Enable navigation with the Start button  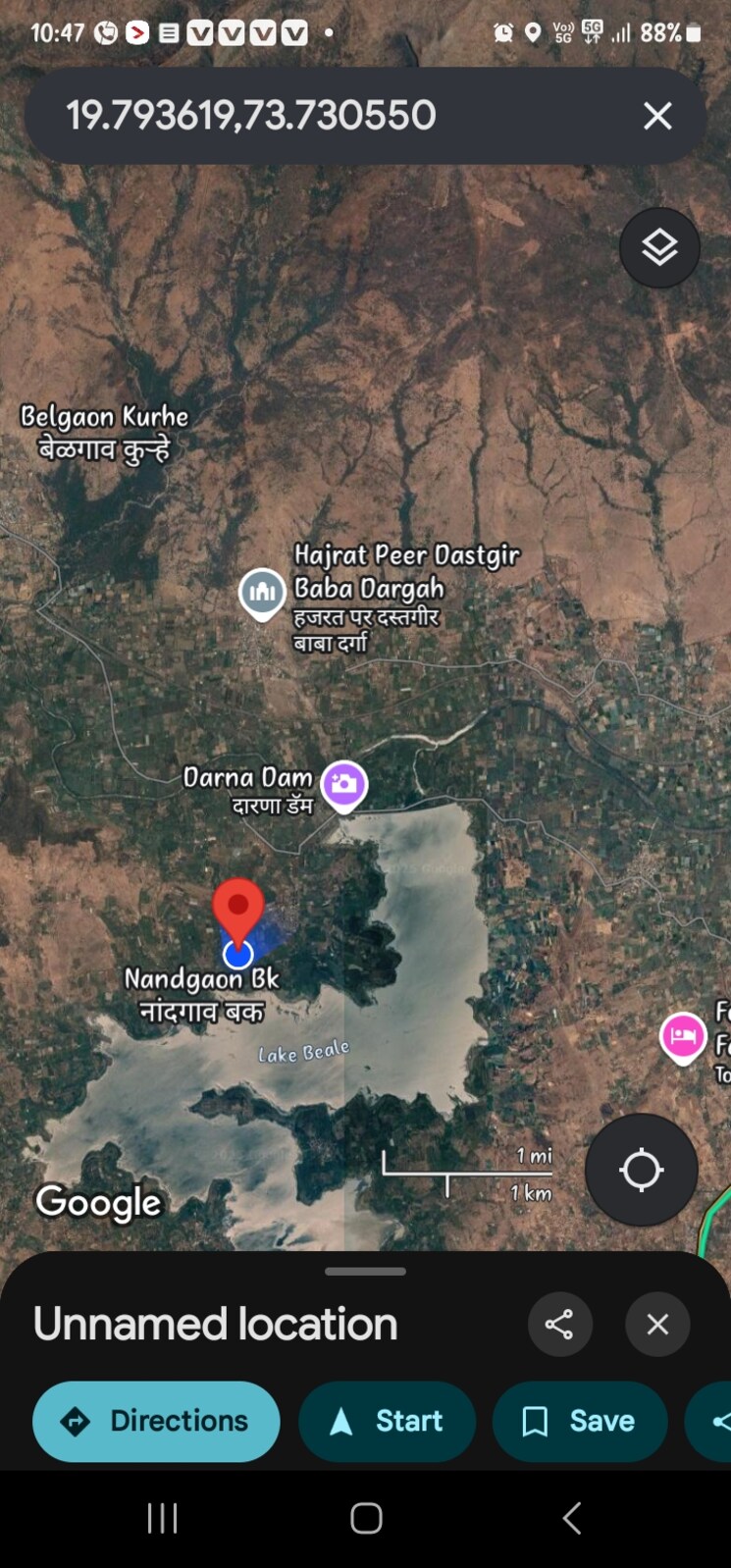pyautogui.click(x=387, y=1420)
